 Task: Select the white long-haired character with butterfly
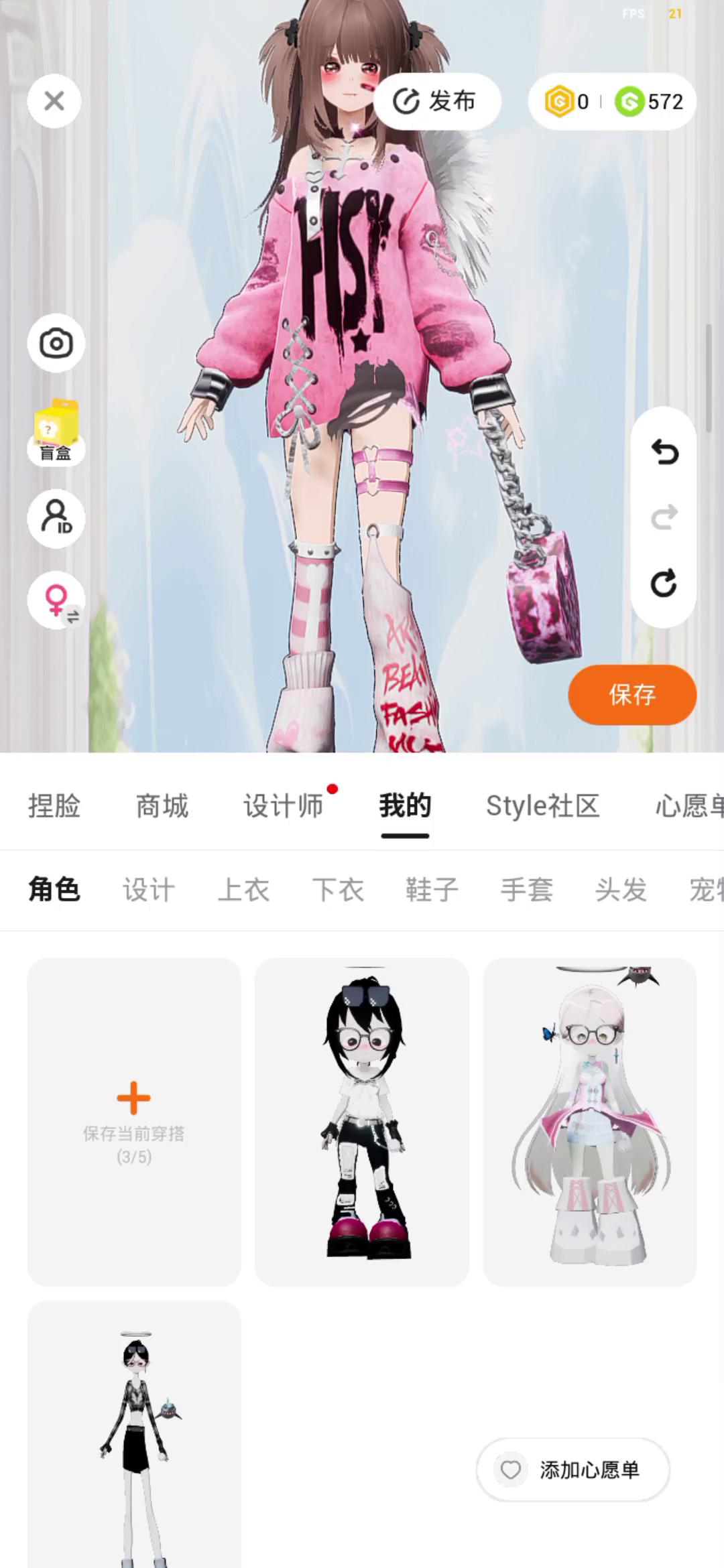tap(590, 1121)
